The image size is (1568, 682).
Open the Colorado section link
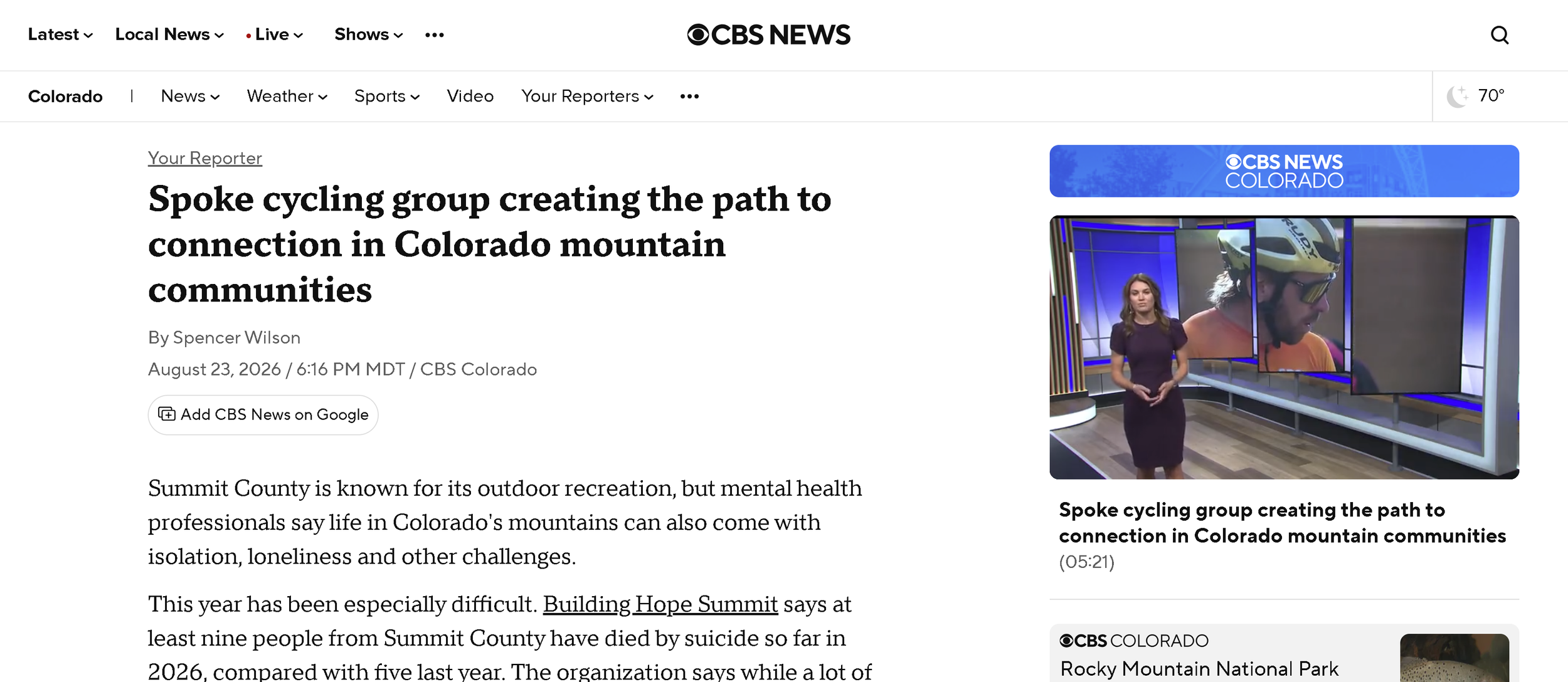(x=65, y=97)
